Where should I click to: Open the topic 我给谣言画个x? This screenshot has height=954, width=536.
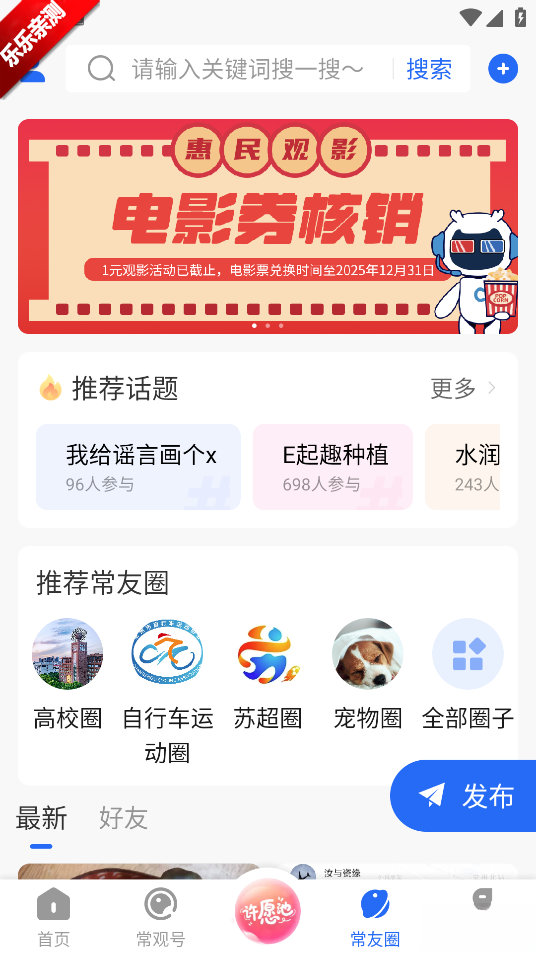pyautogui.click(x=138, y=467)
